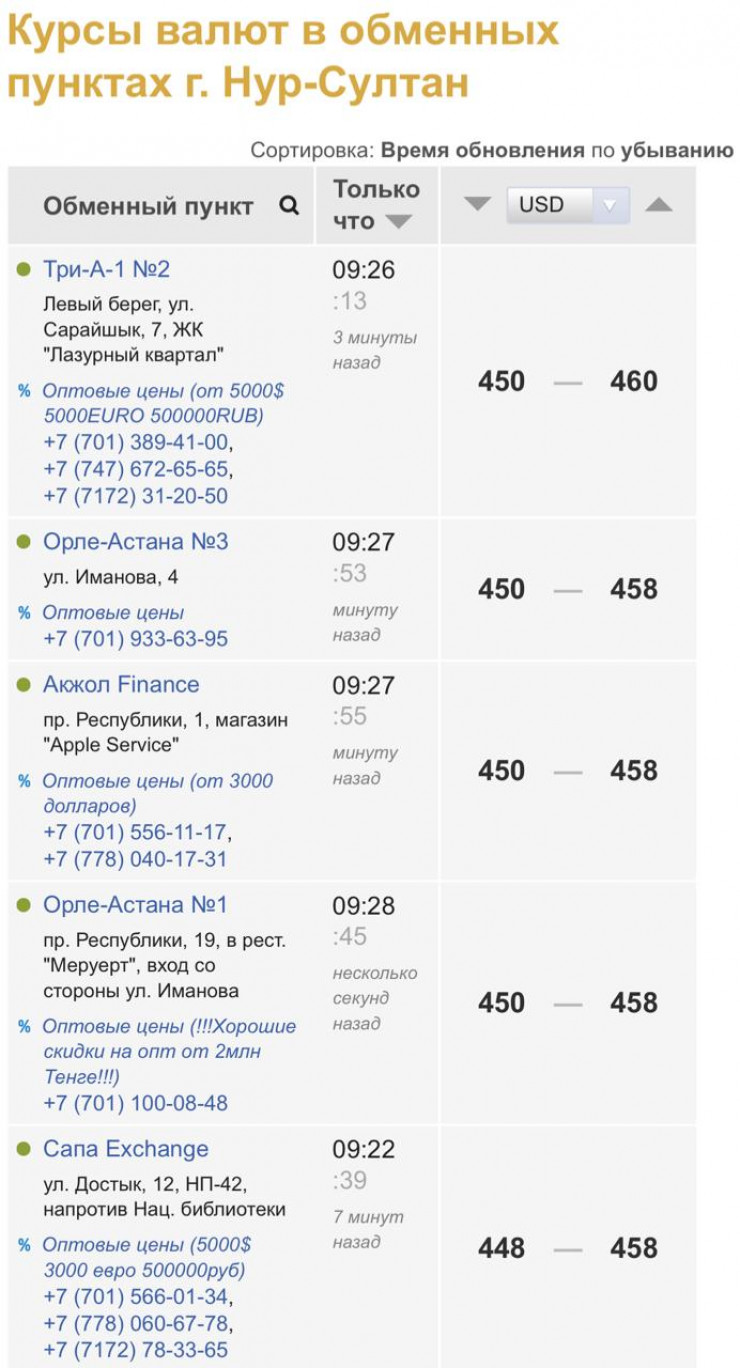Open Три-А-1 №2 exchange details
Viewport: 740px width, 1368px height.
(x=106, y=269)
